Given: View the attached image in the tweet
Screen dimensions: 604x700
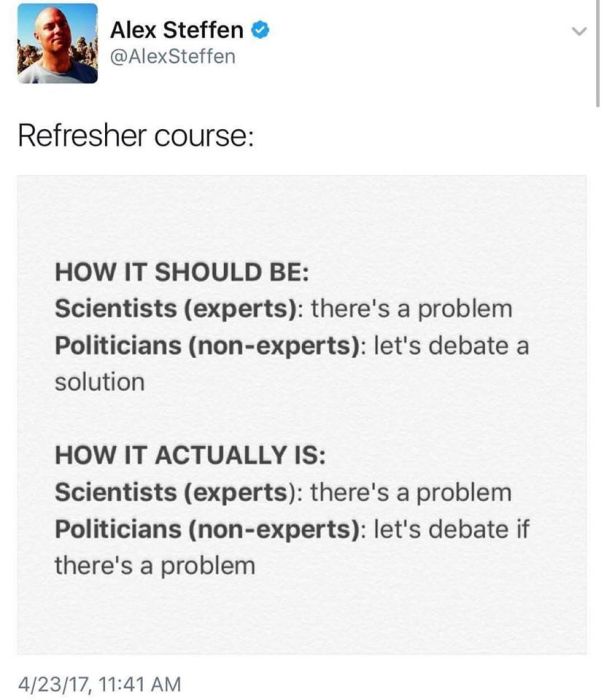Looking at the screenshot, I should click(x=302, y=413).
